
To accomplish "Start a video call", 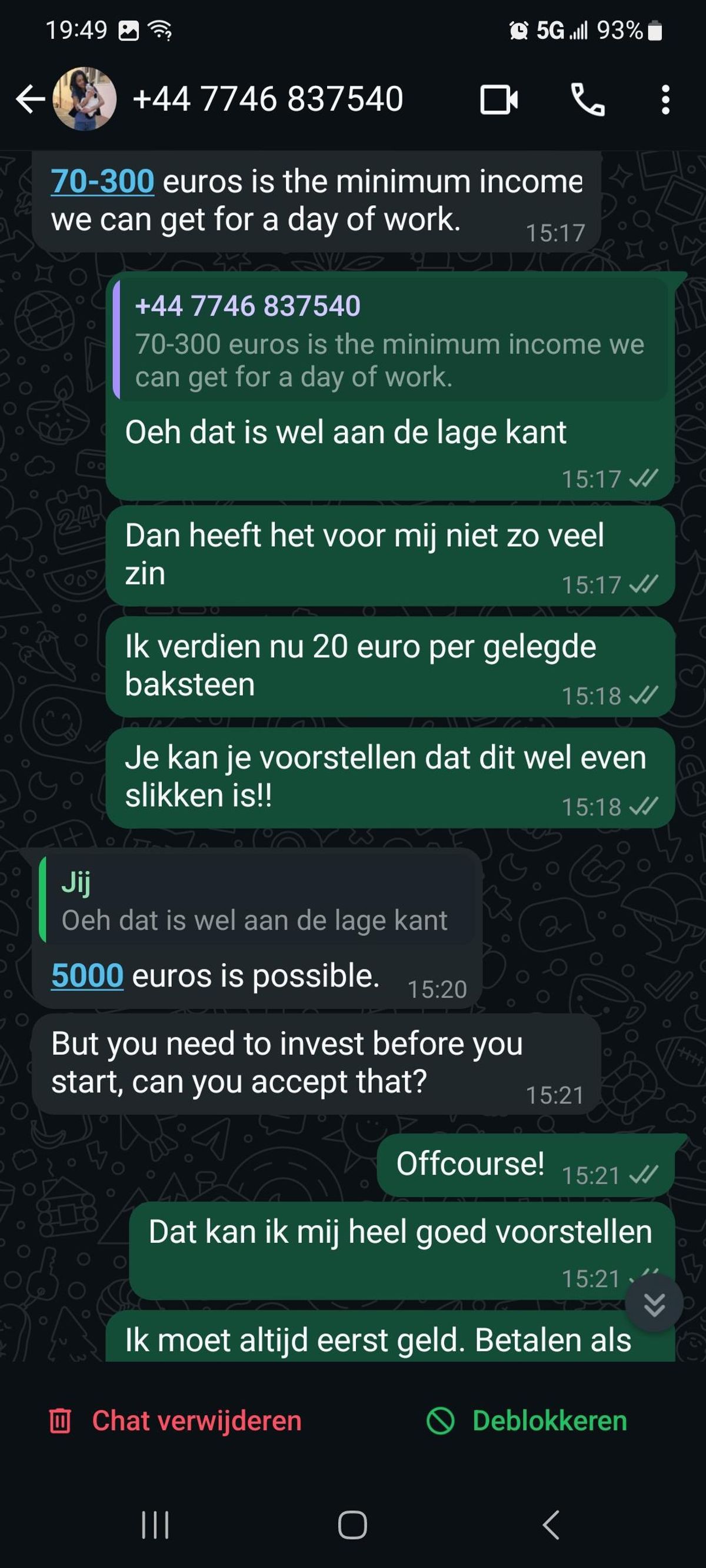I will pos(499,99).
